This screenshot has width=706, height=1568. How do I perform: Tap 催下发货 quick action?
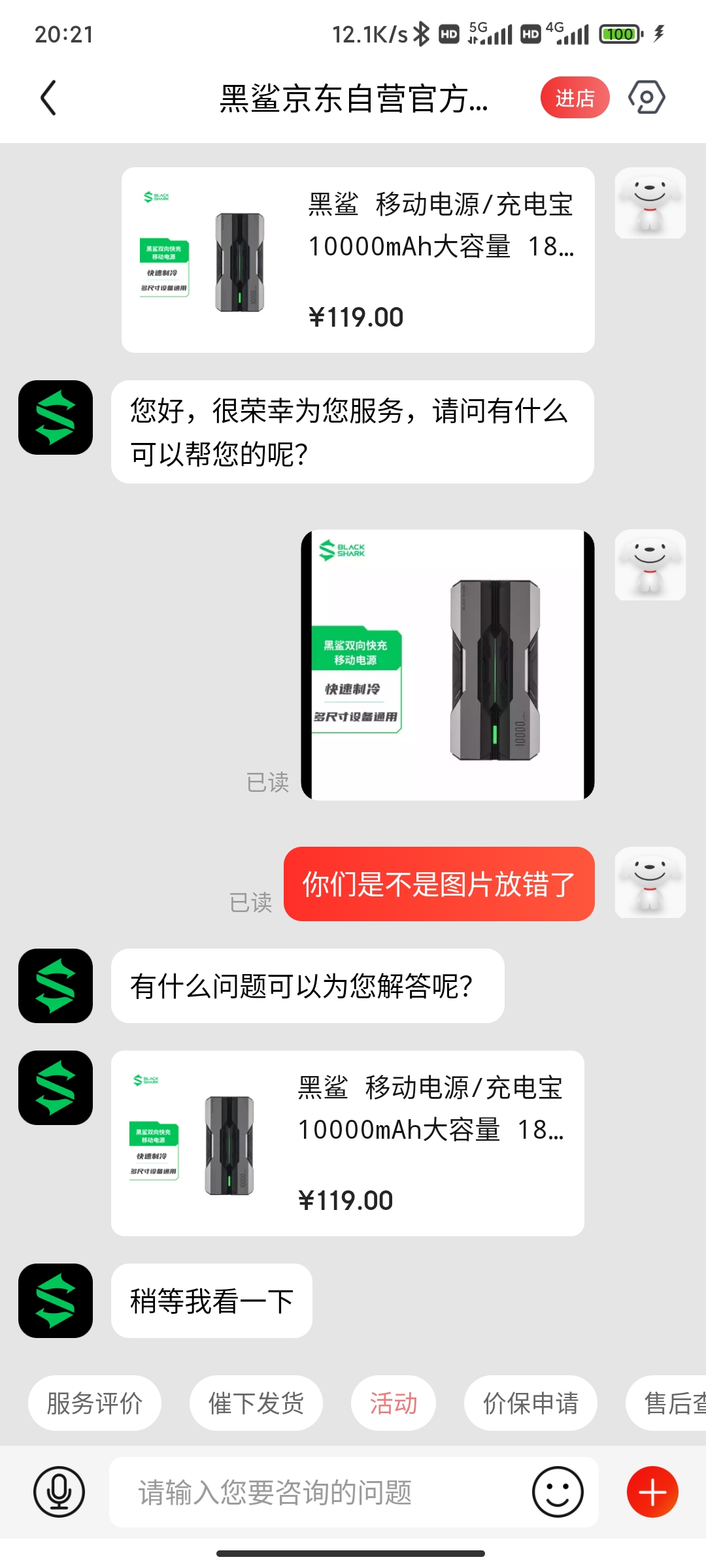[x=256, y=1403]
